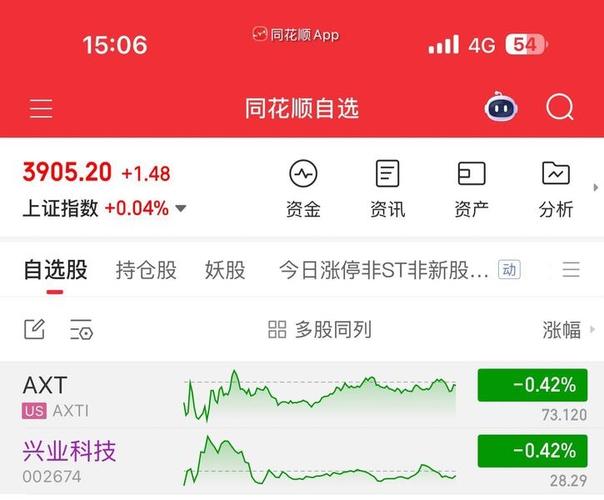
Task: Open the 资讯 news shortcut
Action: tap(387, 189)
